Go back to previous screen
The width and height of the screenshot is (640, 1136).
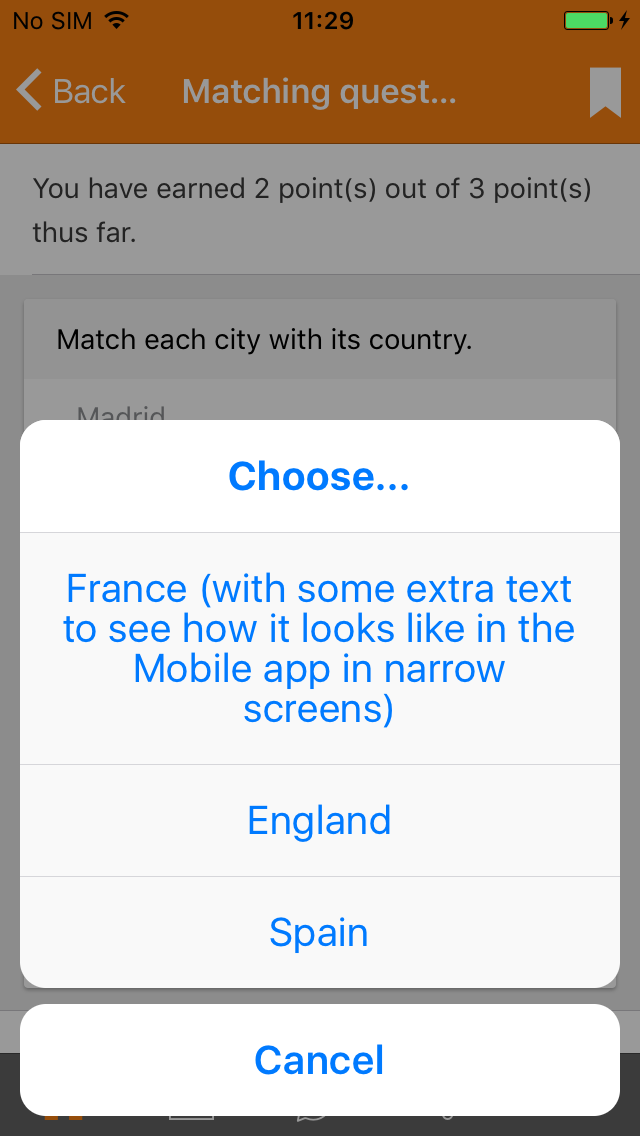click(70, 91)
